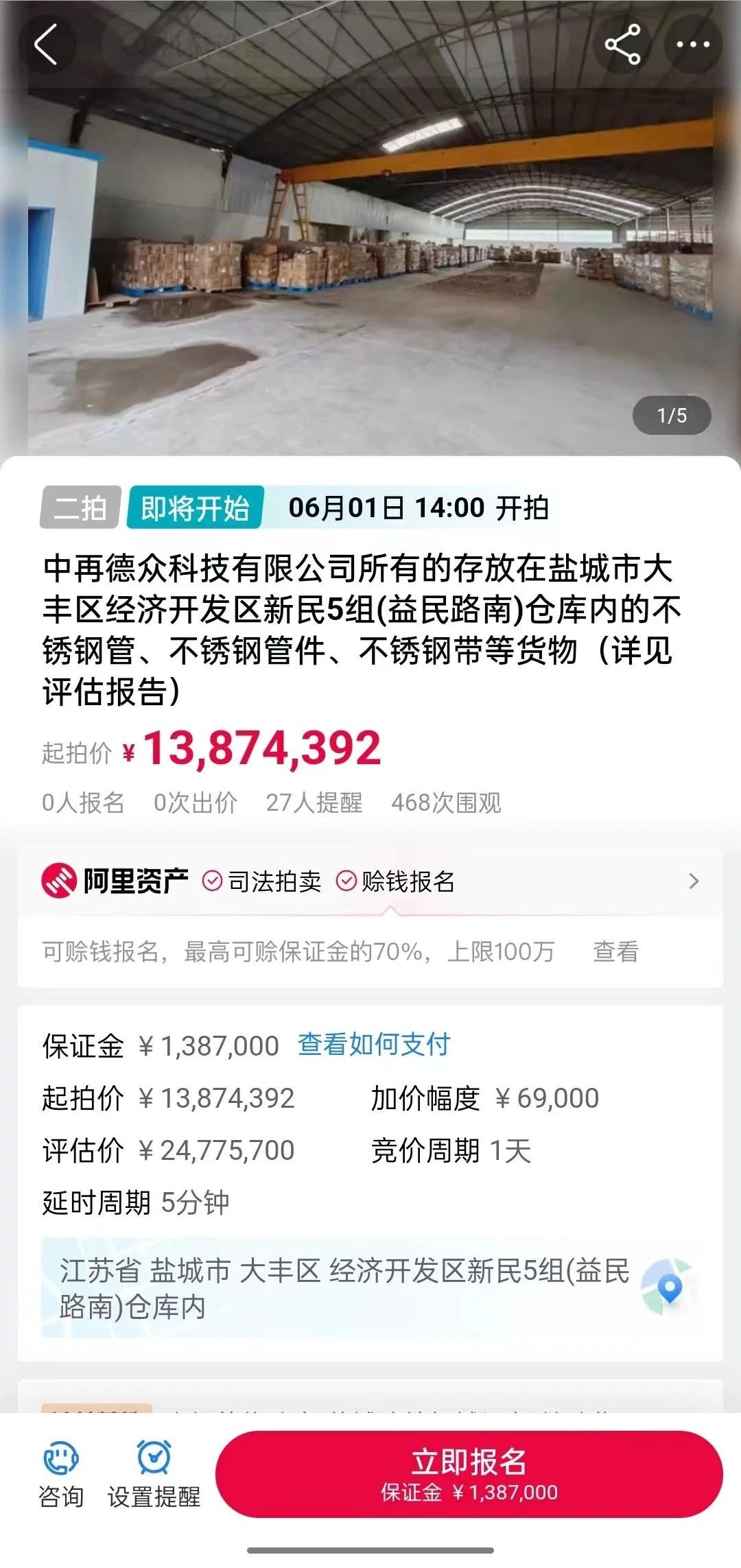
Task: Open the three-dot overflow menu
Action: [693, 45]
